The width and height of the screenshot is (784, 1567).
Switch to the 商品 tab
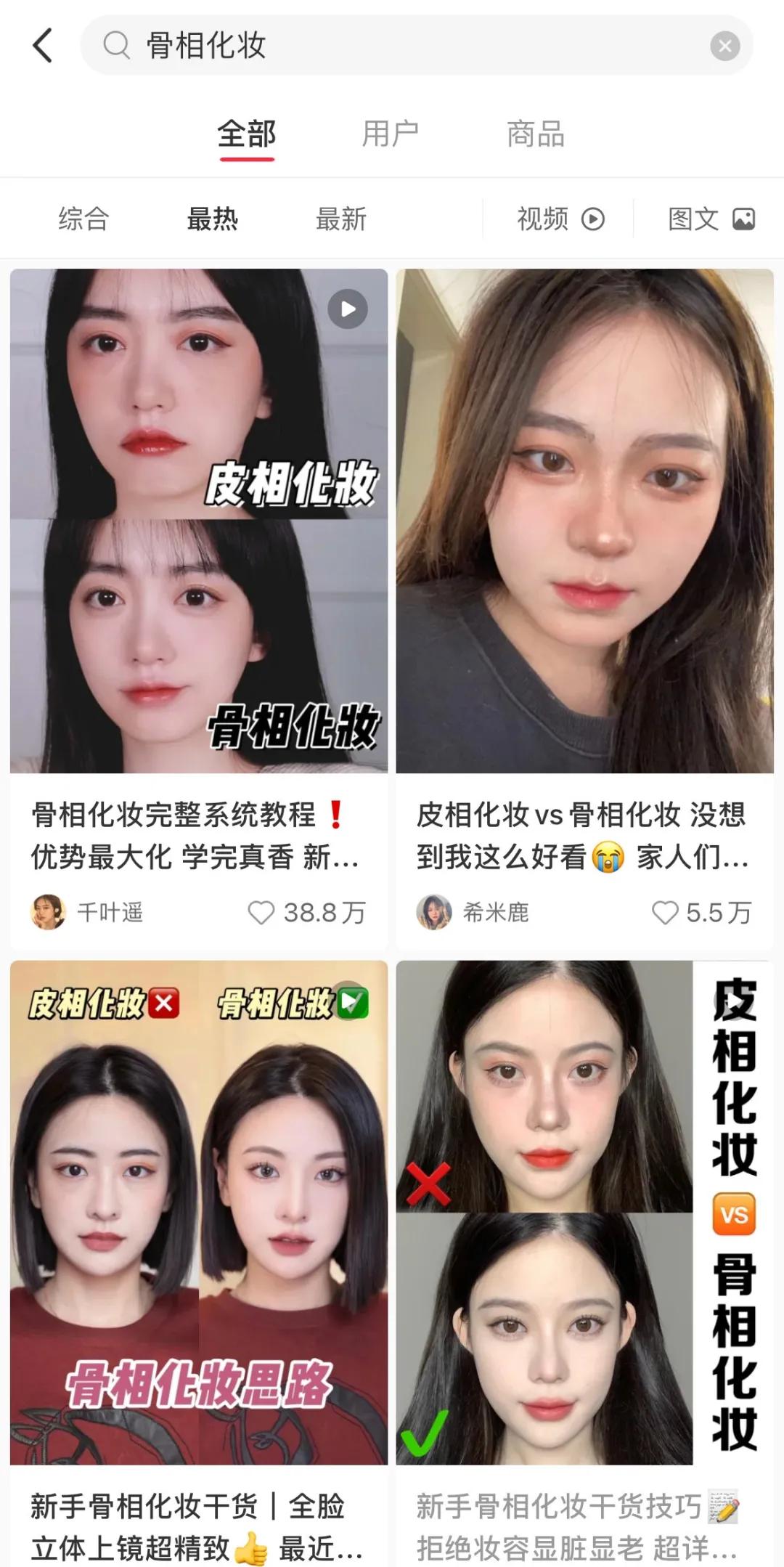(535, 132)
